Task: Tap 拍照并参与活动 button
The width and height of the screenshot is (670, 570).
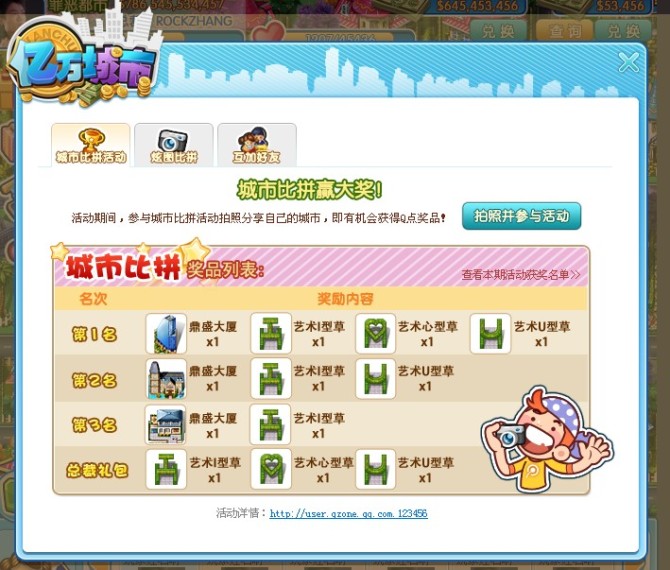Action: coord(521,216)
